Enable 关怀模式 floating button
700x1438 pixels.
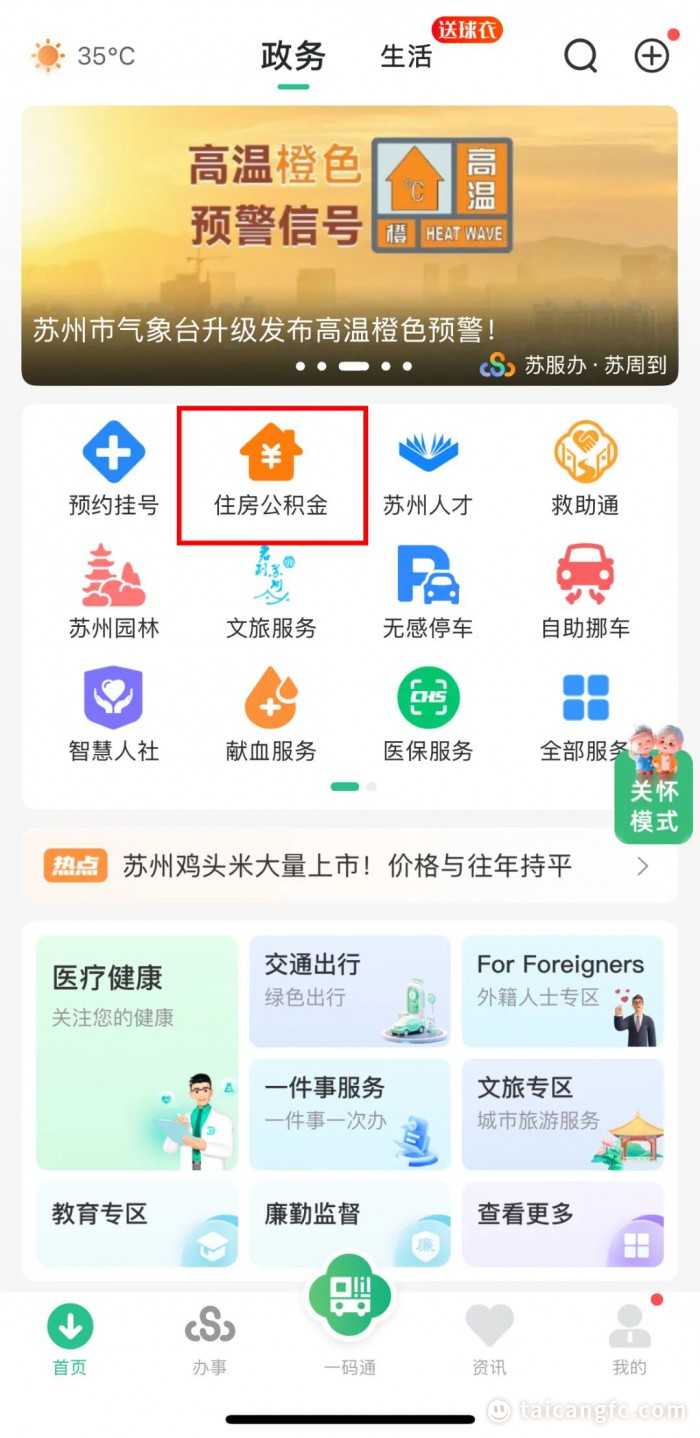654,785
